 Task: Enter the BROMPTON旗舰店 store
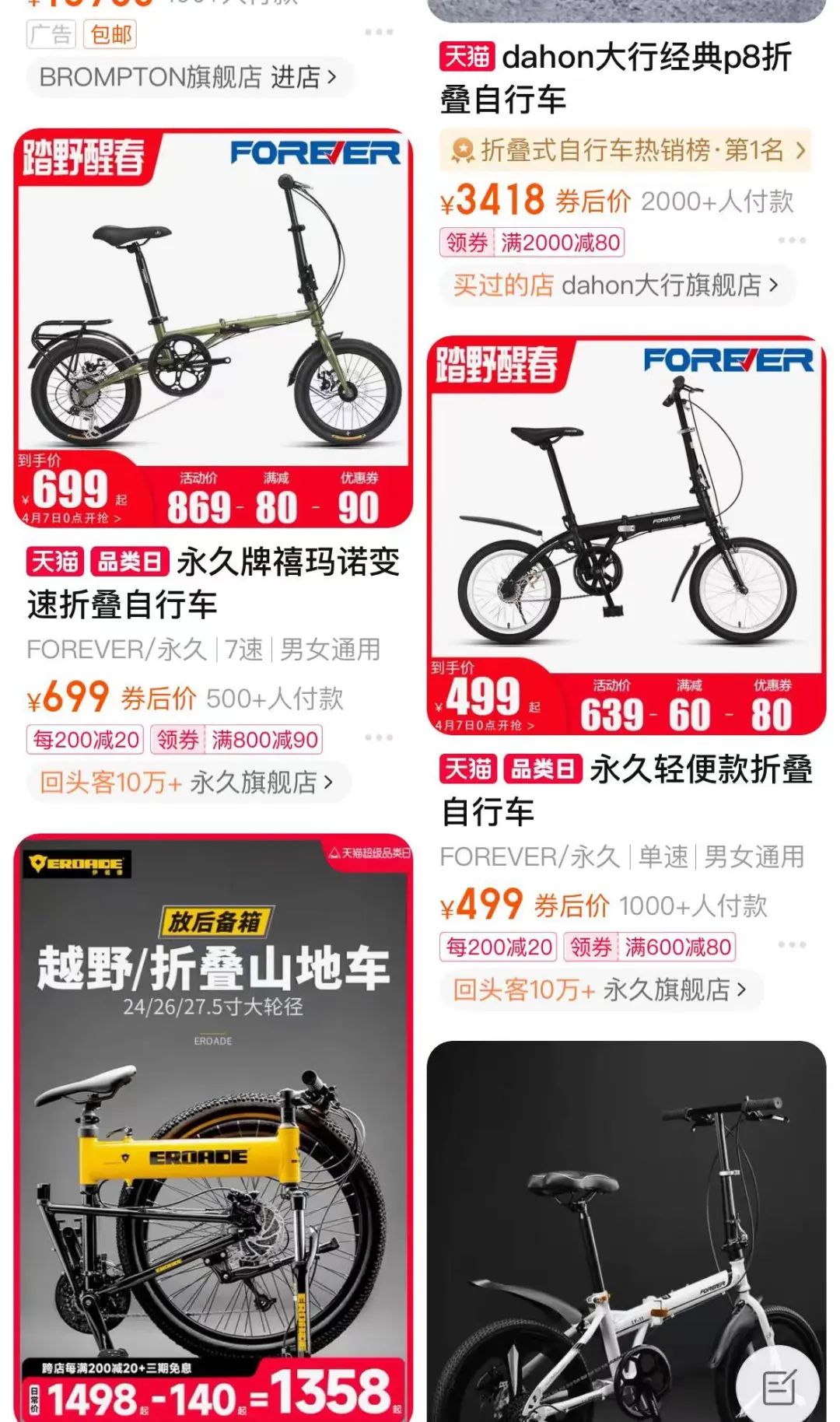pos(188,78)
